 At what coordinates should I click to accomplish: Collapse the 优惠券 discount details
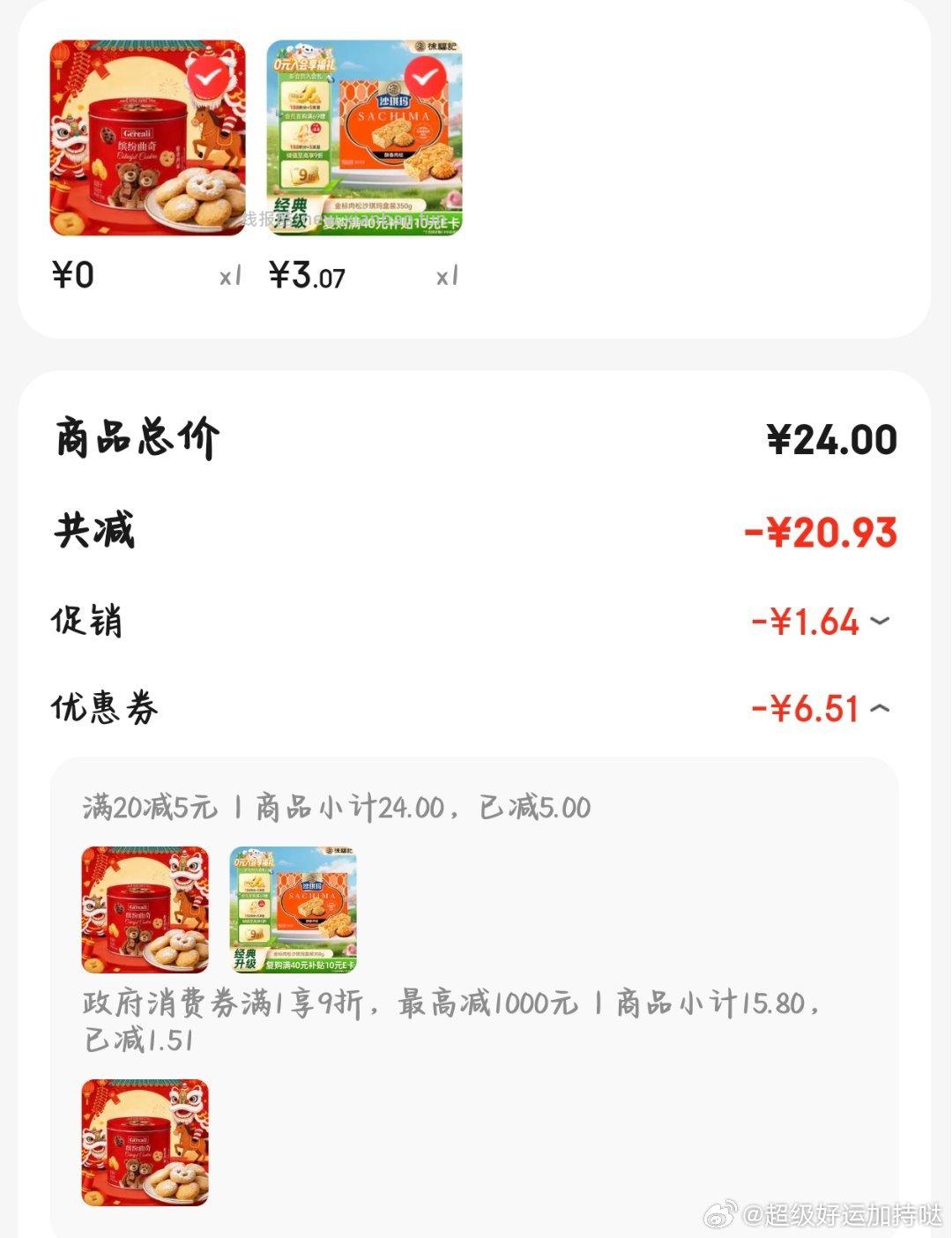pyautogui.click(x=879, y=708)
